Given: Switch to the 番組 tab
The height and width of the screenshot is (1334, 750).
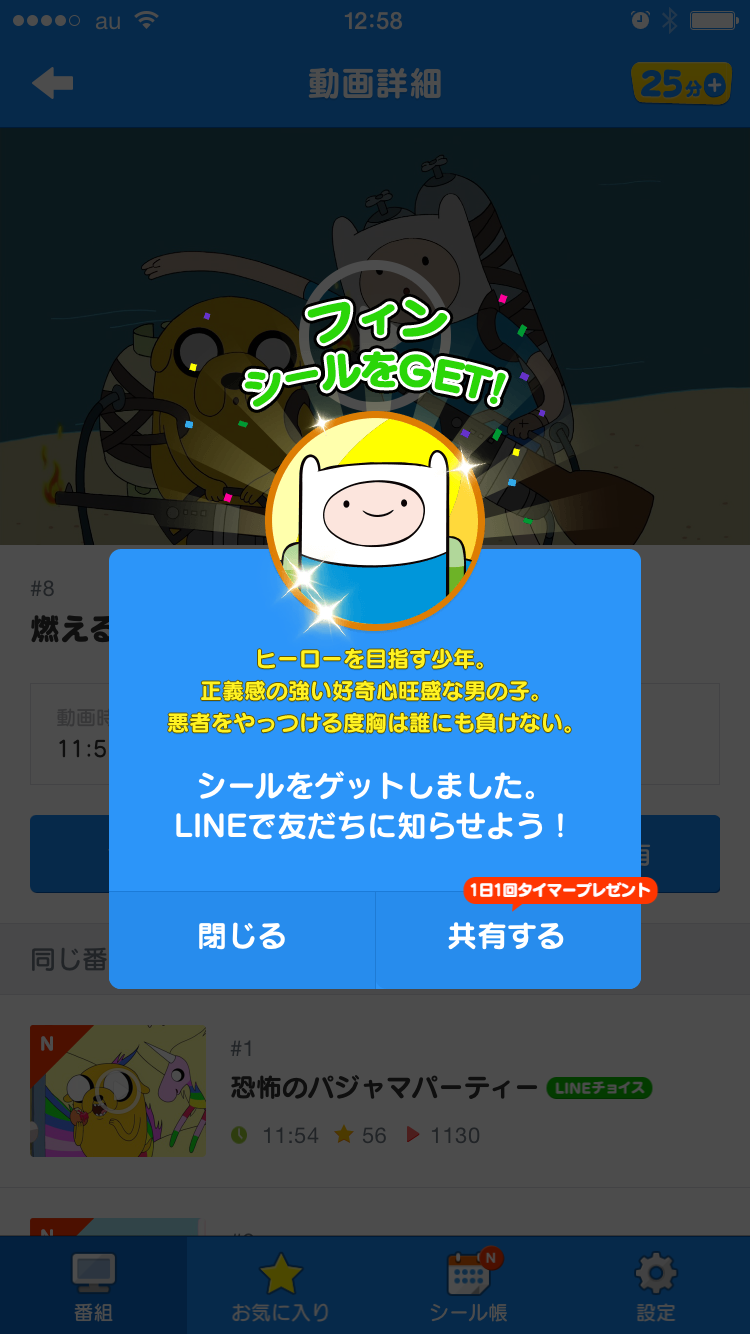Looking at the screenshot, I should click(x=93, y=1286).
